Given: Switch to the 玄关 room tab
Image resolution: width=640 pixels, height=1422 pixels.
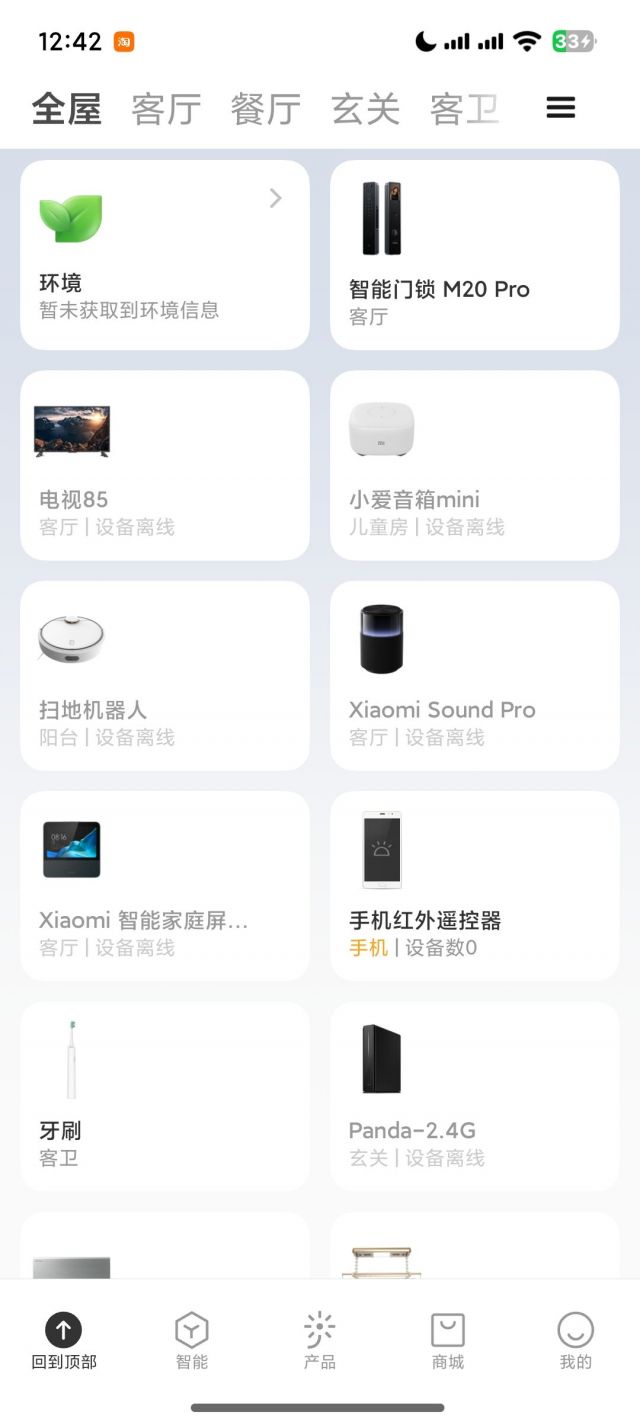Looking at the screenshot, I should pos(365,109).
